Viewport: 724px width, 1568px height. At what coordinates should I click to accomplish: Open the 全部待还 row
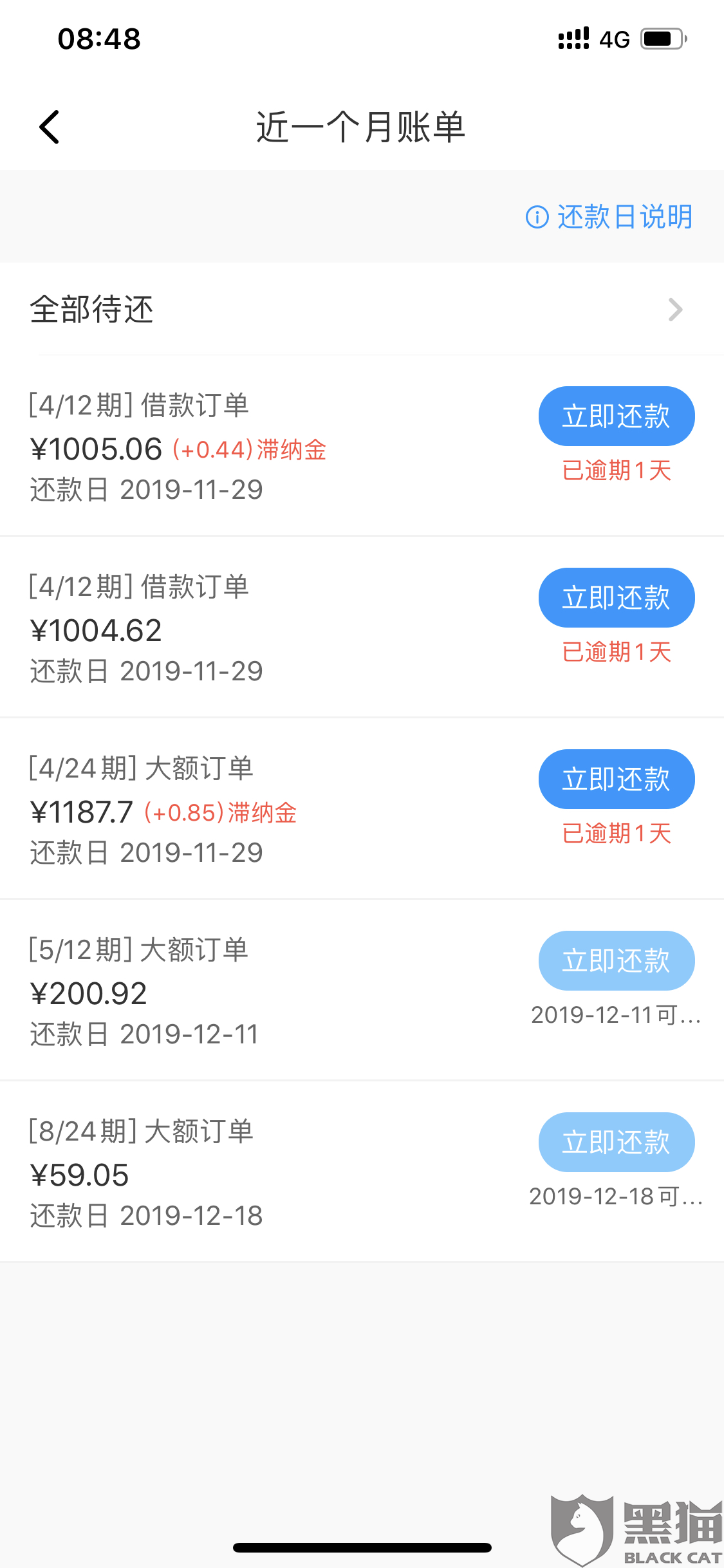pyautogui.click(x=360, y=310)
